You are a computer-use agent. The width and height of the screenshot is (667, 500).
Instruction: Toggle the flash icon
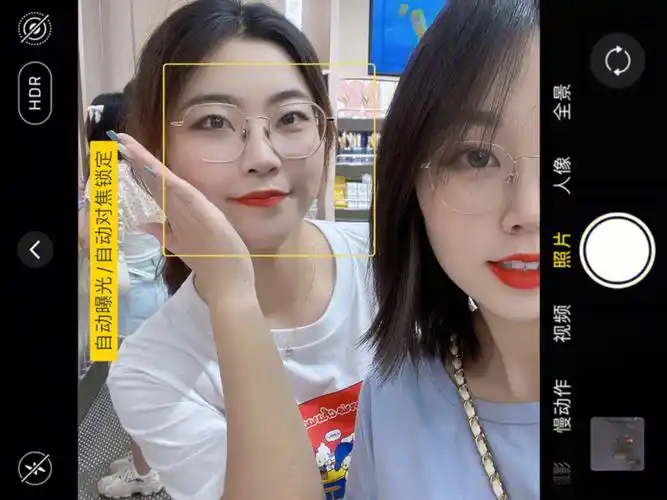[35, 469]
